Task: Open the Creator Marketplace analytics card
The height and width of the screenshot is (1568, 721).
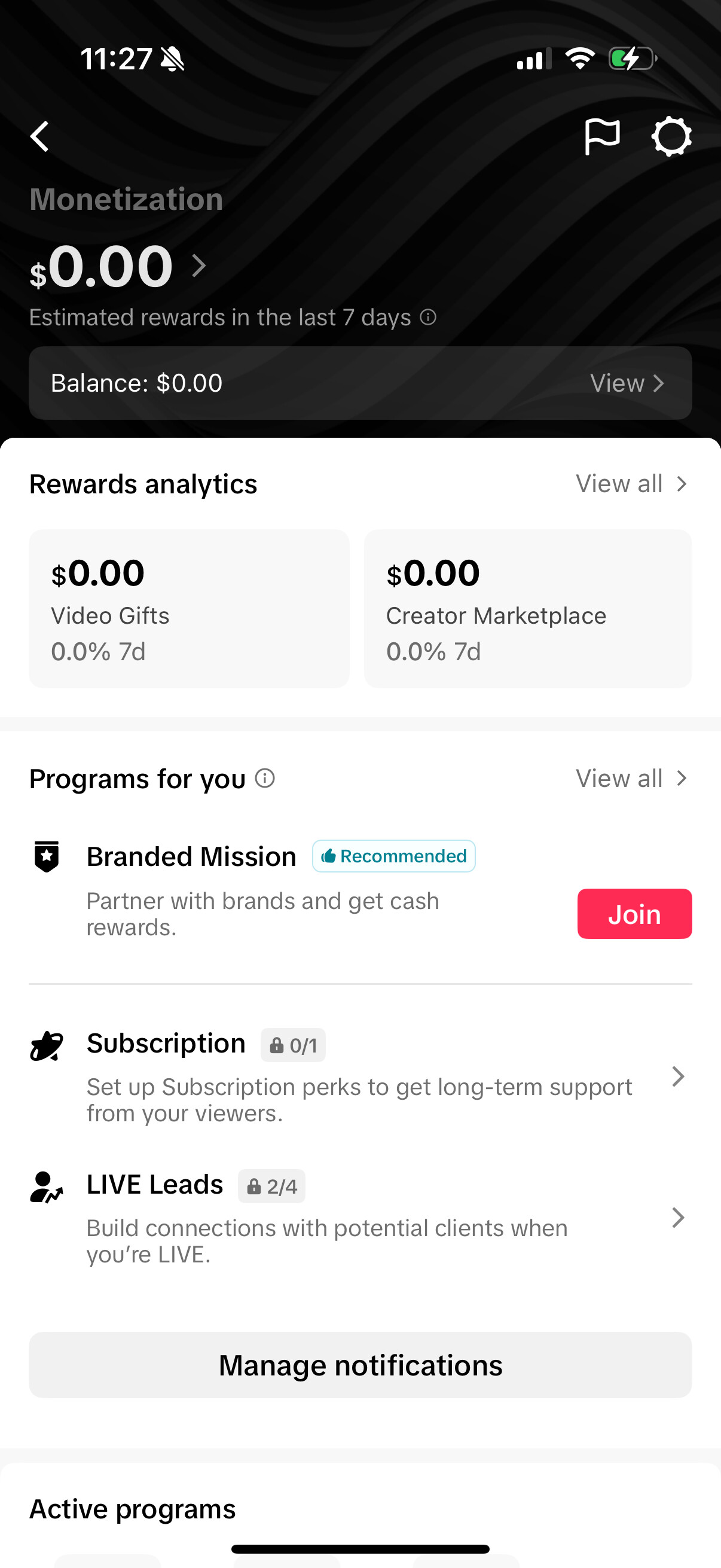Action: [527, 609]
